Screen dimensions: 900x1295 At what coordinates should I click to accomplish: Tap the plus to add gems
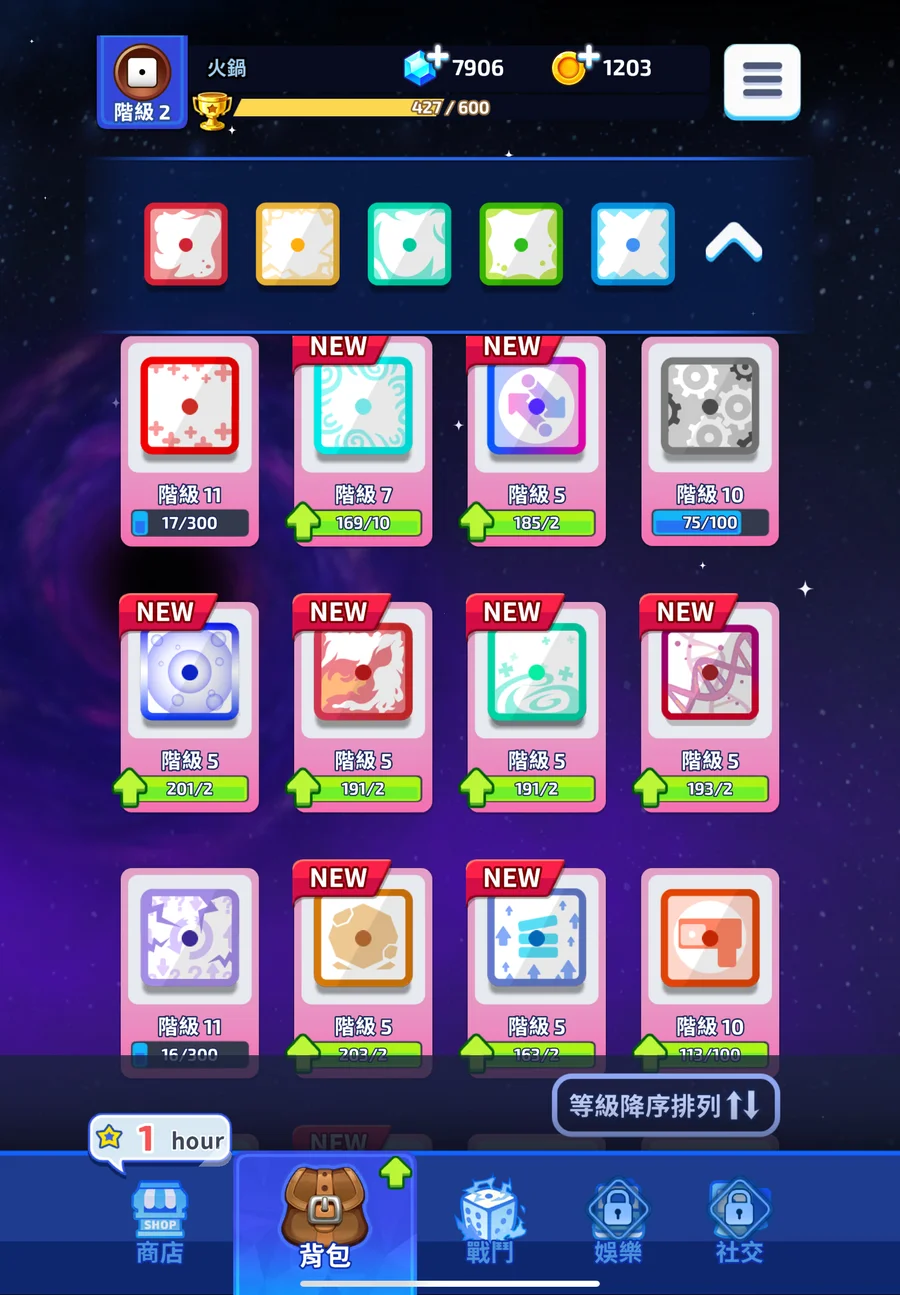click(x=437, y=56)
